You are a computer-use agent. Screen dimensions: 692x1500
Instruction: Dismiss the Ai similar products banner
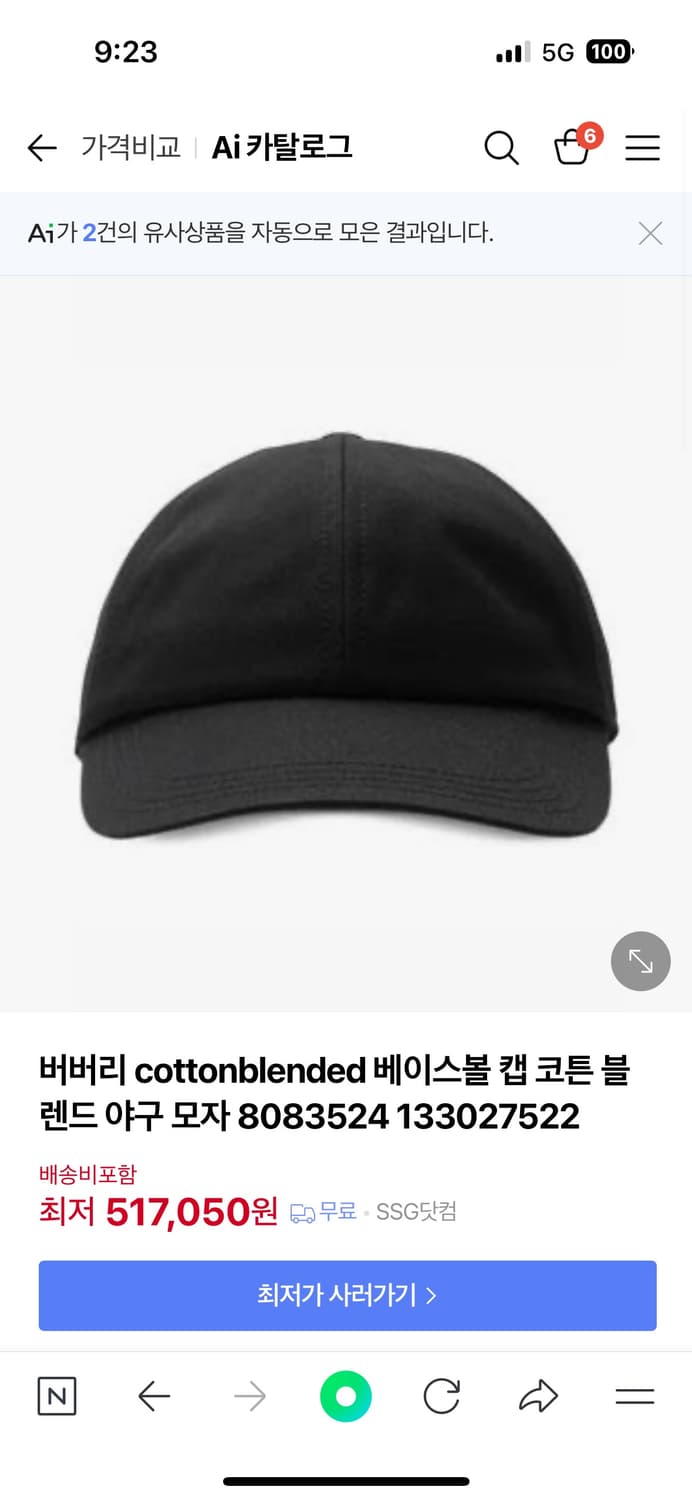(x=650, y=234)
